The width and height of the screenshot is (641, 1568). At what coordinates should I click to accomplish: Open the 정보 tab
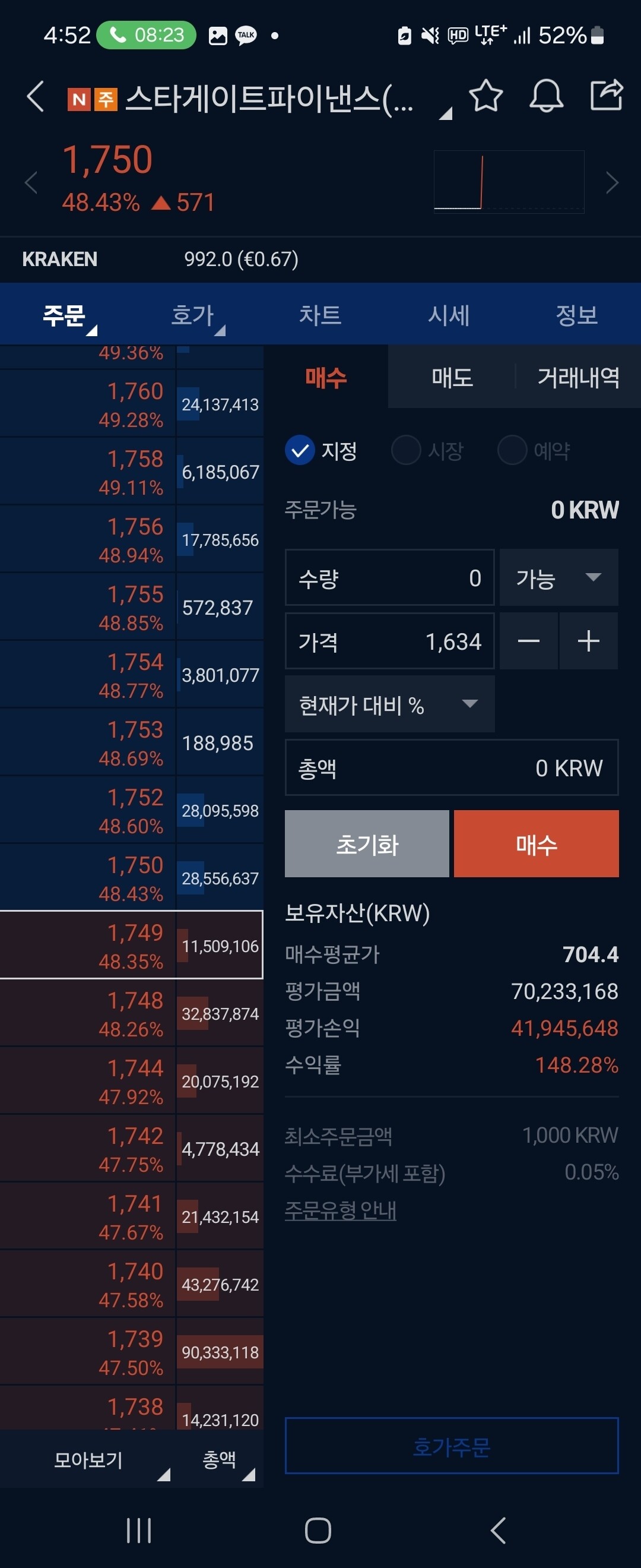coord(576,315)
